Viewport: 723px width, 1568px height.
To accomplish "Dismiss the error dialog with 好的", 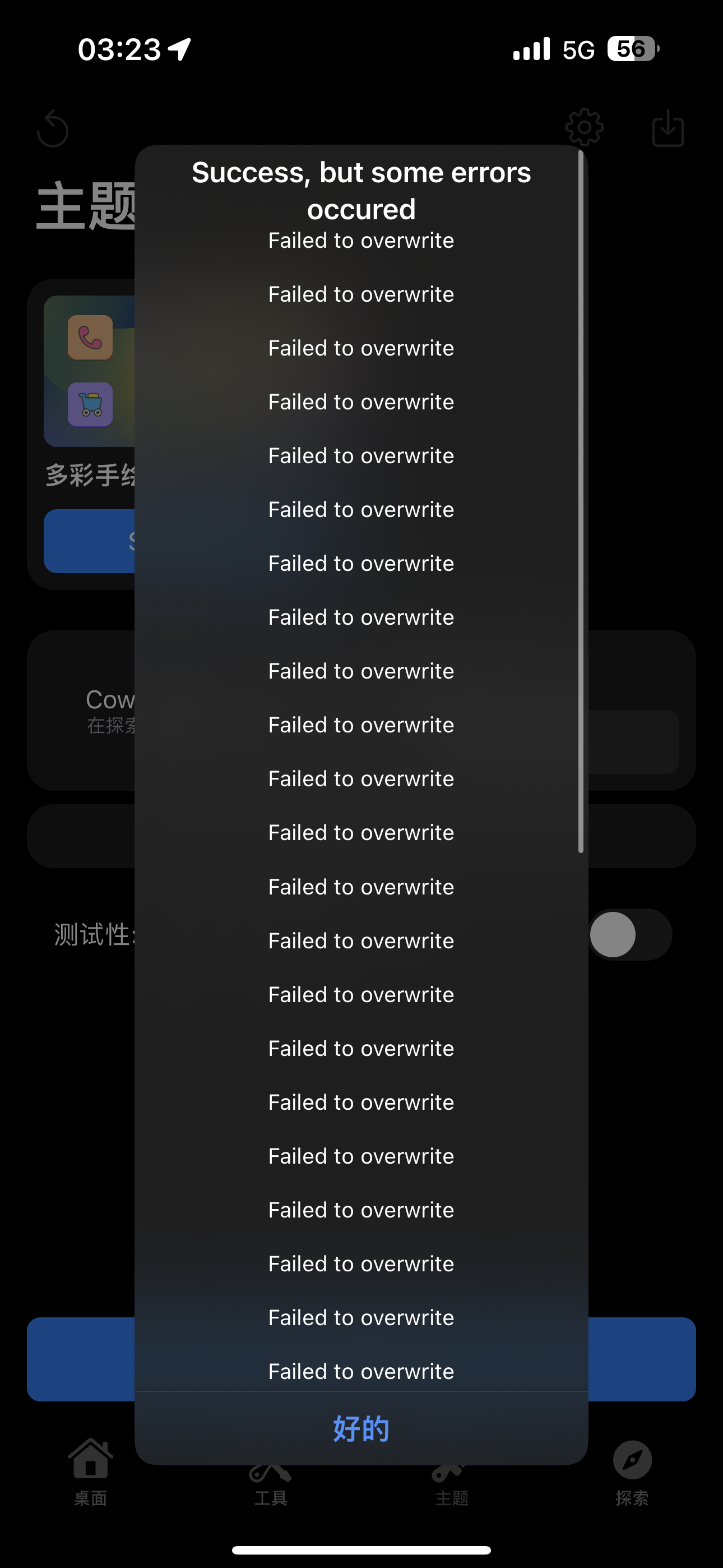I will coord(361,1428).
